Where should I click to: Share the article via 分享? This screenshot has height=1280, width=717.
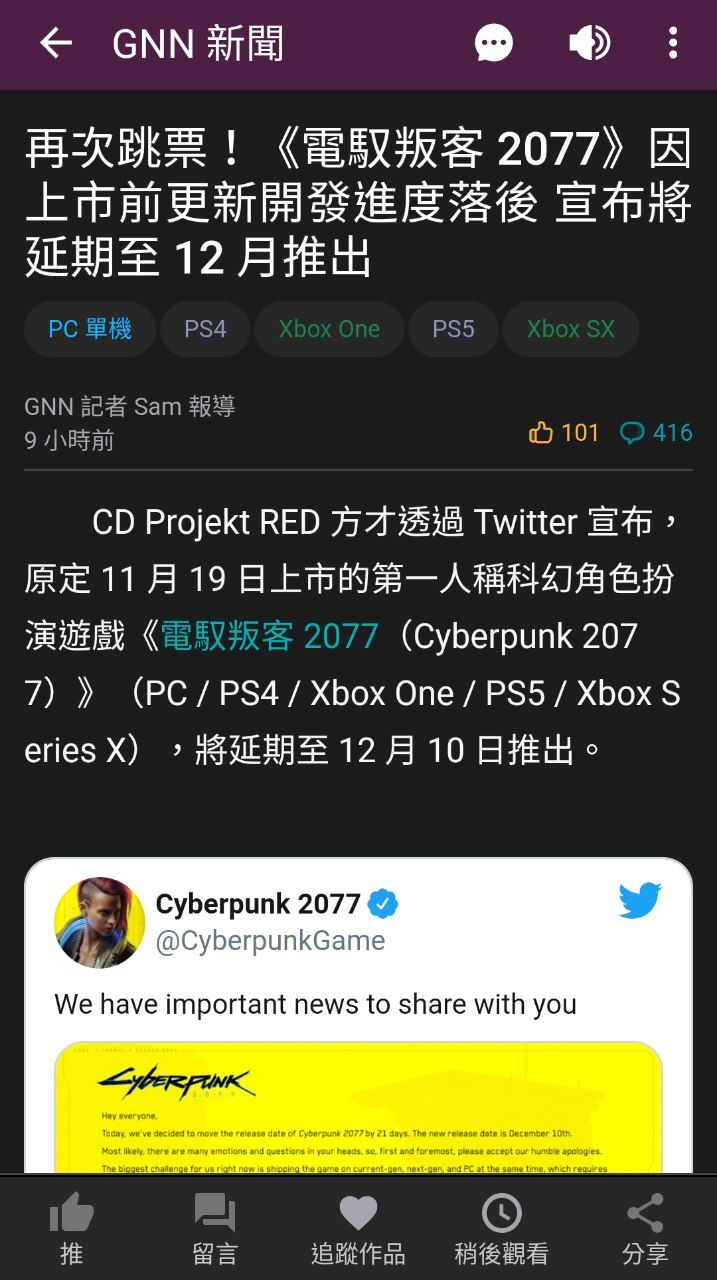coord(645,1229)
